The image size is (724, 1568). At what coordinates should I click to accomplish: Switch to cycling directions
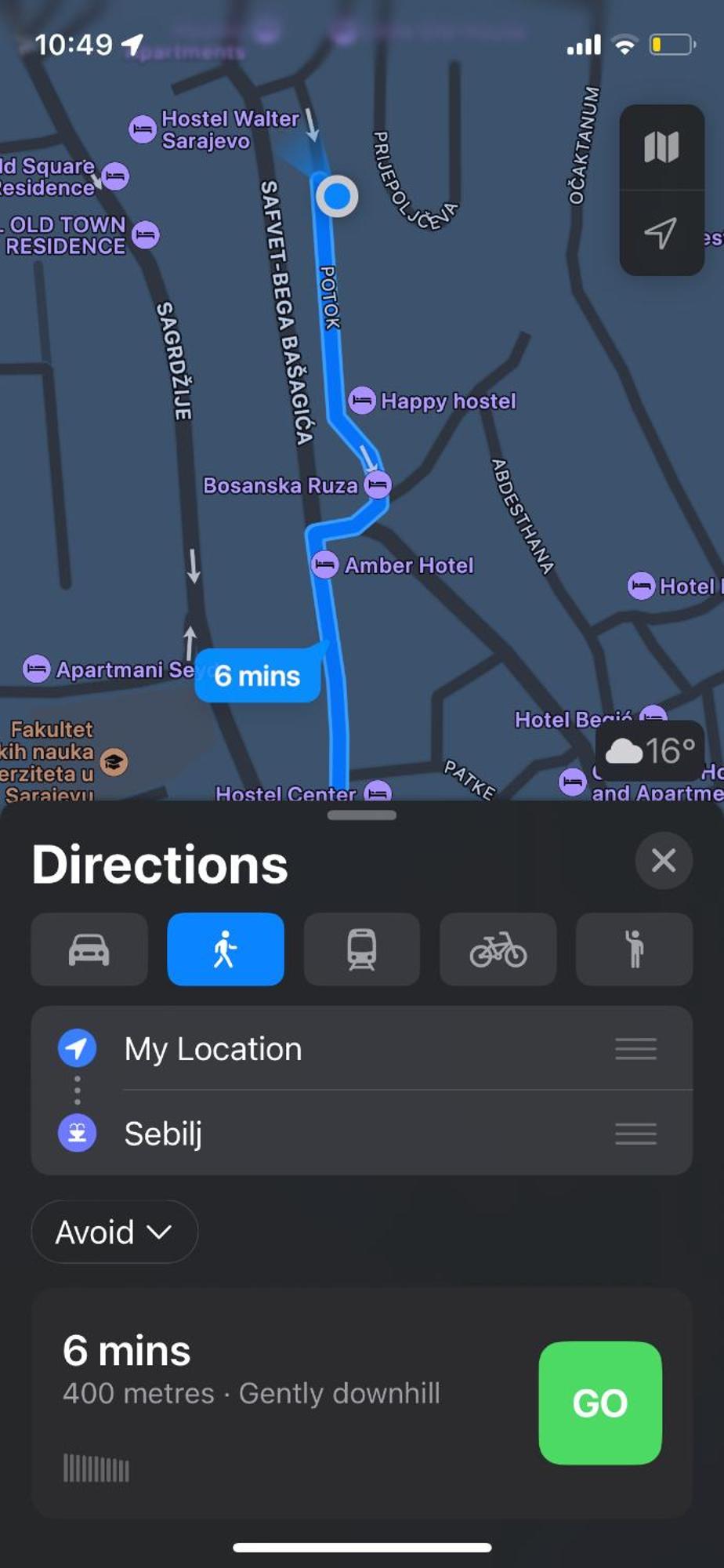coord(498,949)
